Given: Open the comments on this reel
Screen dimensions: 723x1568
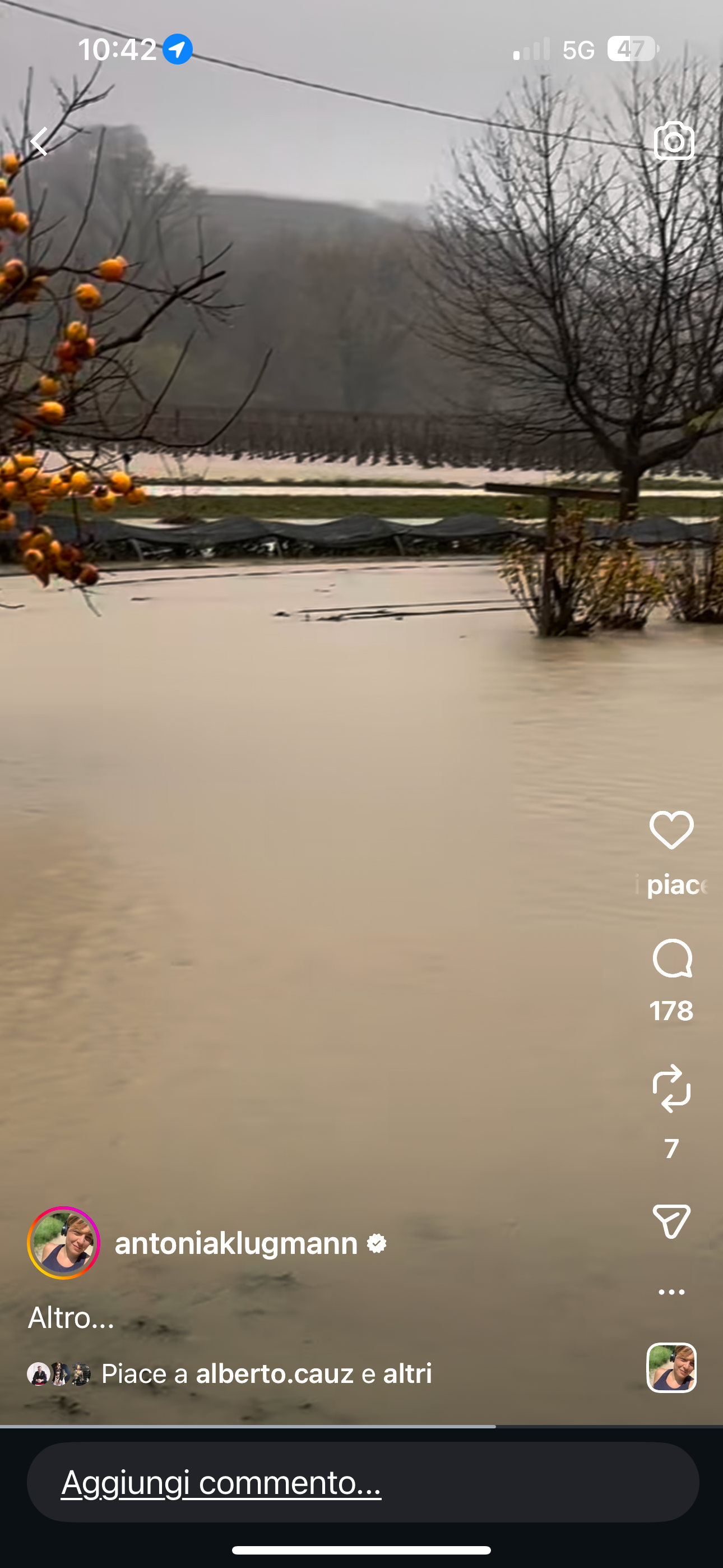Looking at the screenshot, I should (x=672, y=959).
